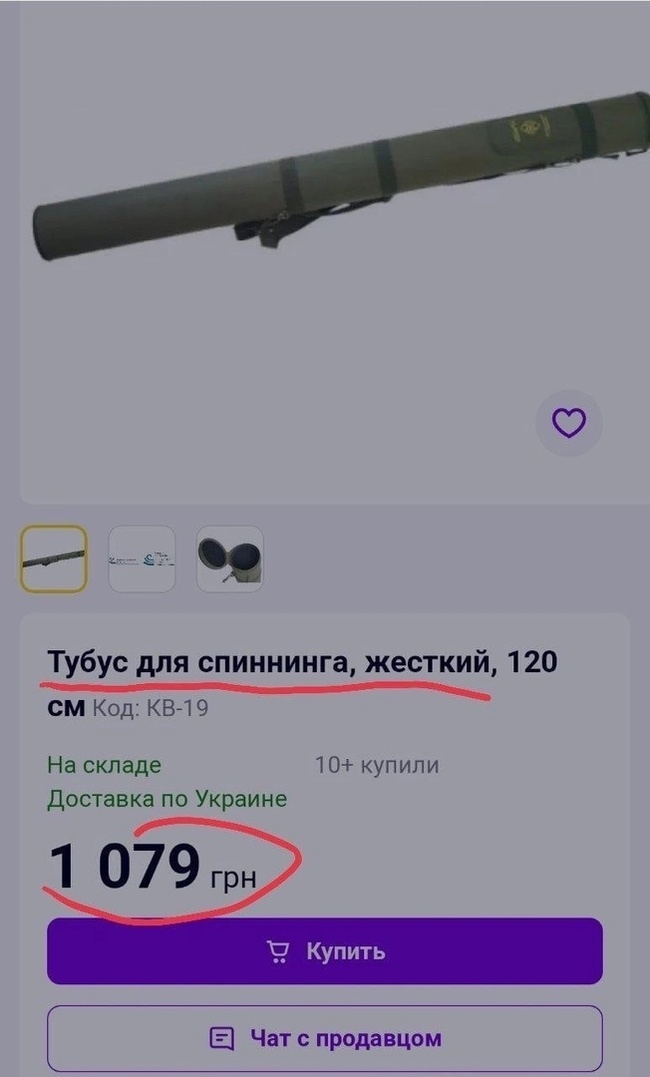This screenshot has width=650, height=1077.
Task: Add the rod tube to favorites
Action: tap(569, 424)
